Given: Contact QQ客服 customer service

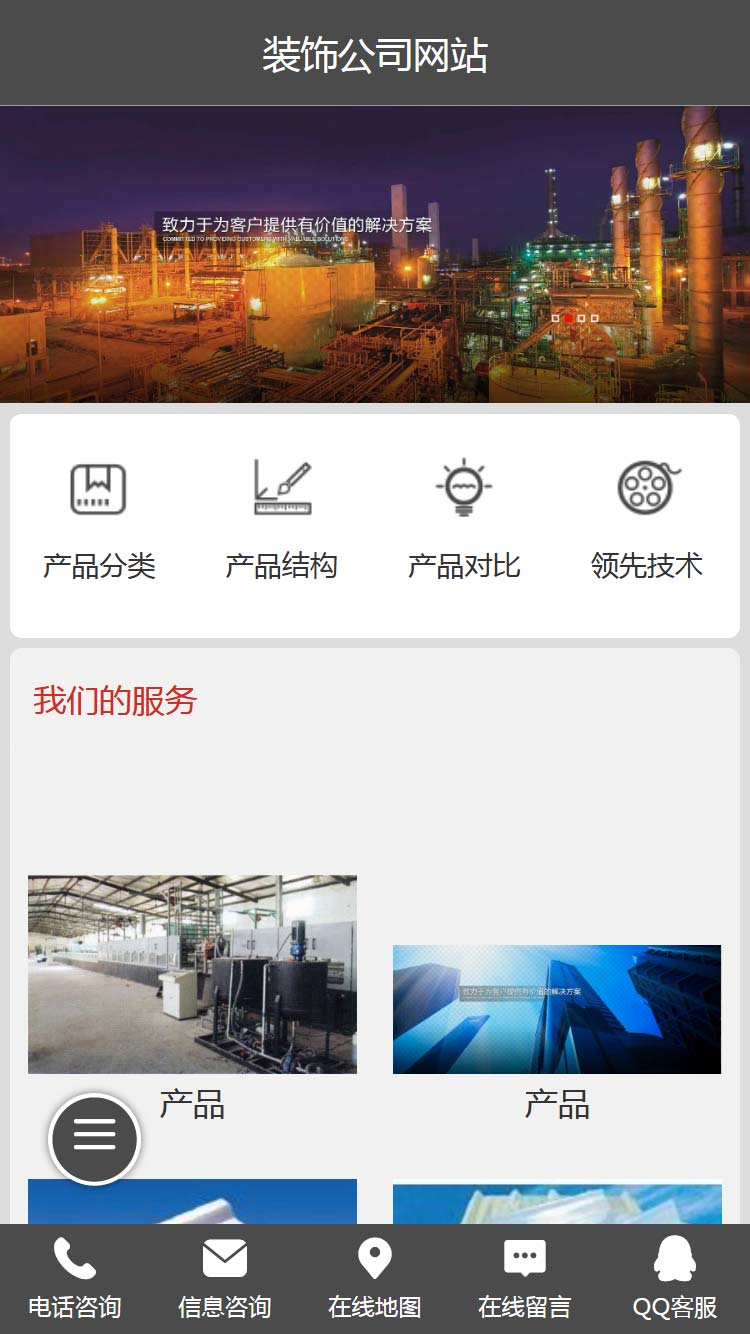Looking at the screenshot, I should click(675, 1279).
